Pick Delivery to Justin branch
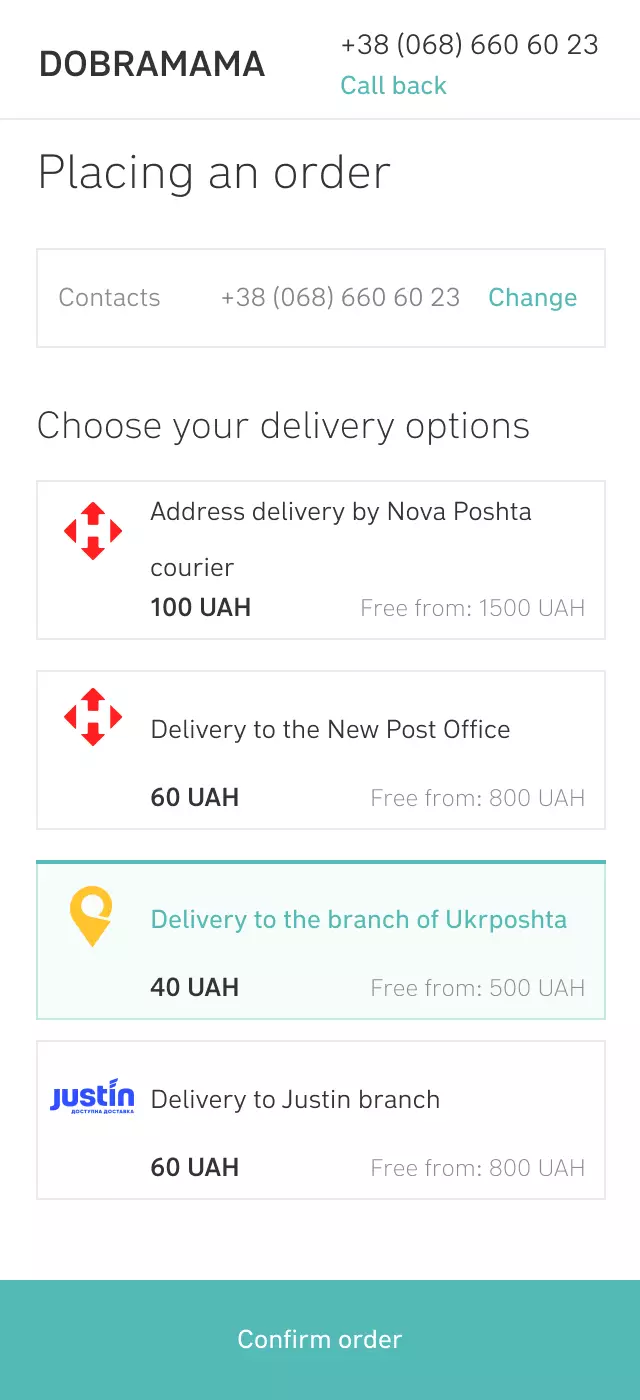This screenshot has height=1400, width=640. coord(321,1120)
